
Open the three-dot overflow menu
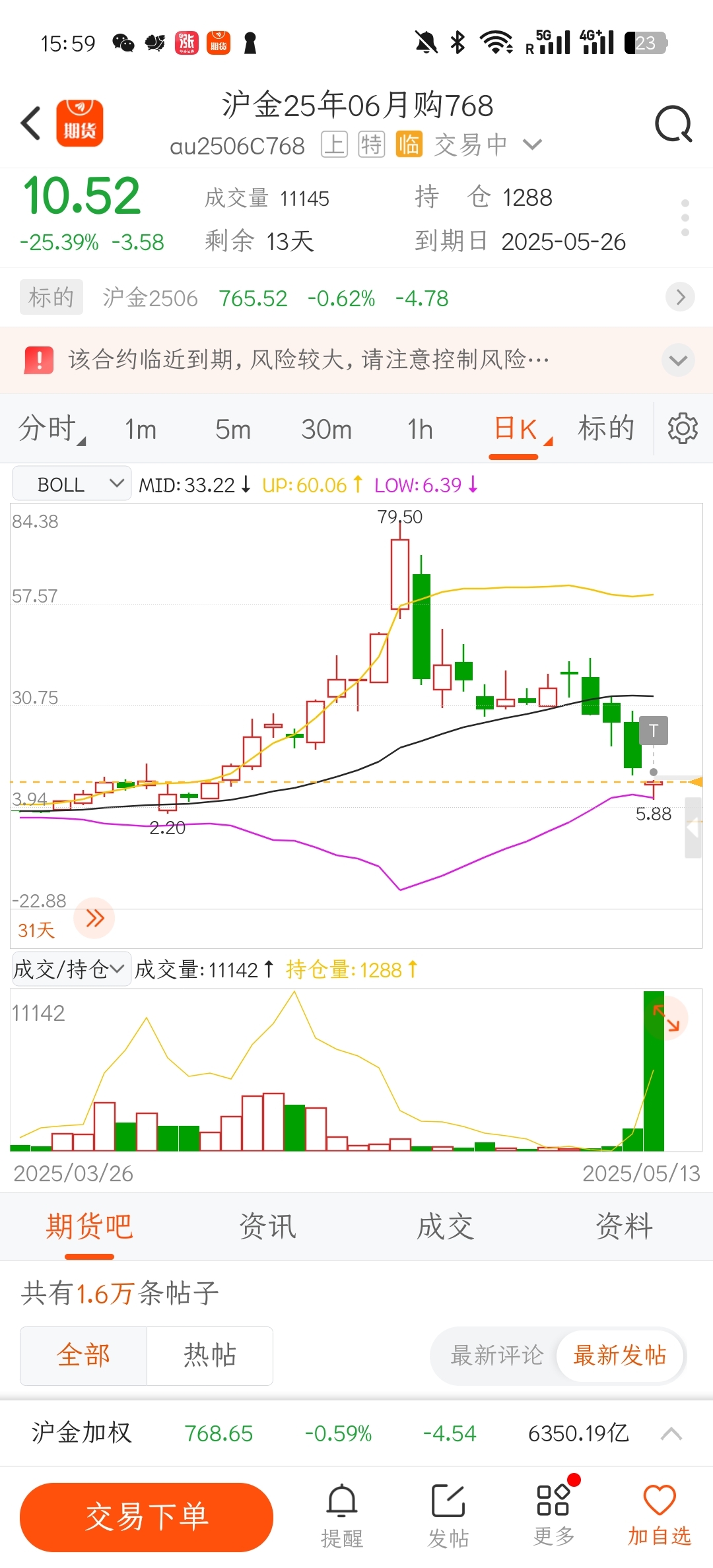[685, 218]
